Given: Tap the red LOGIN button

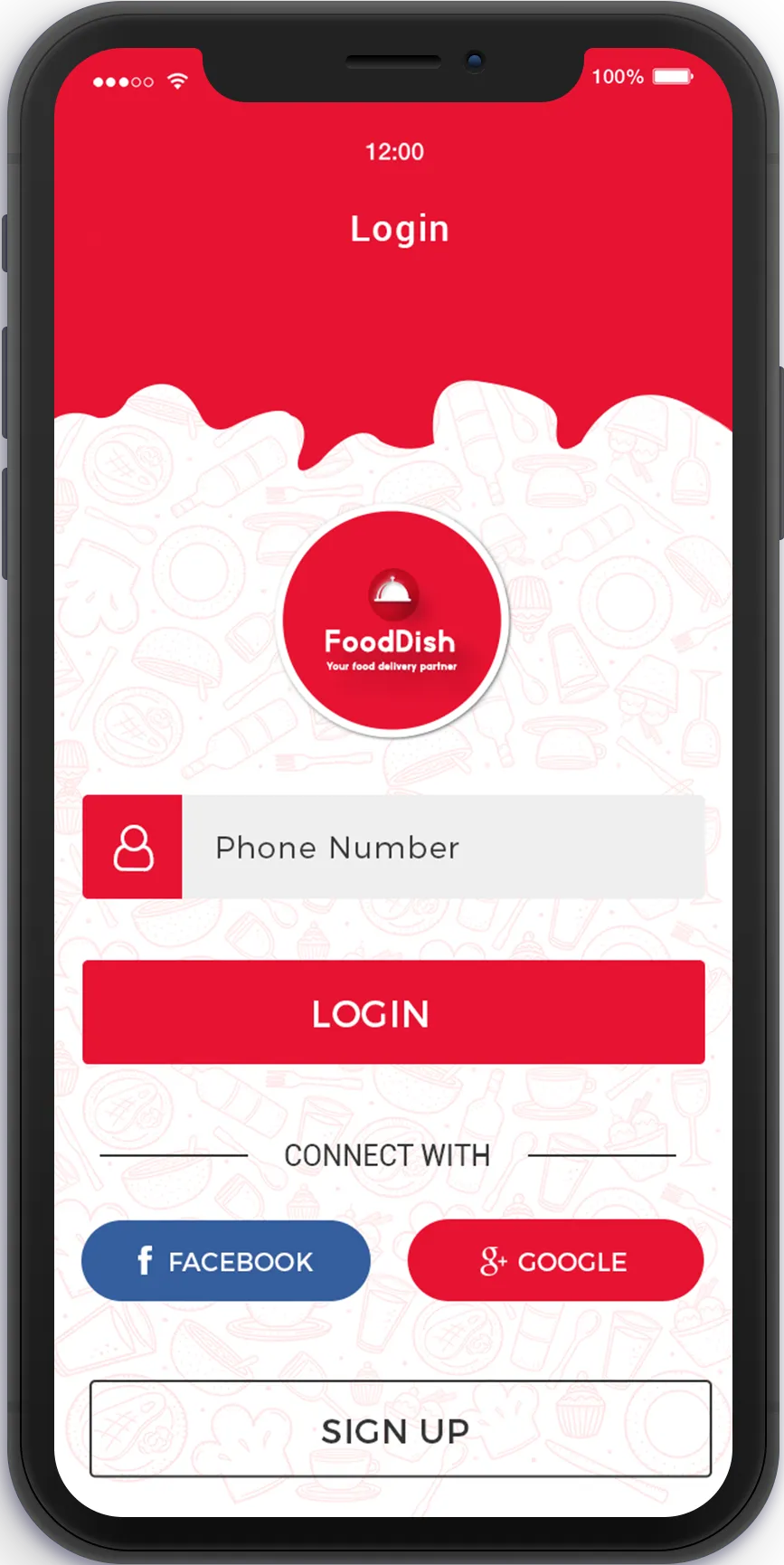Looking at the screenshot, I should click(x=393, y=1012).
